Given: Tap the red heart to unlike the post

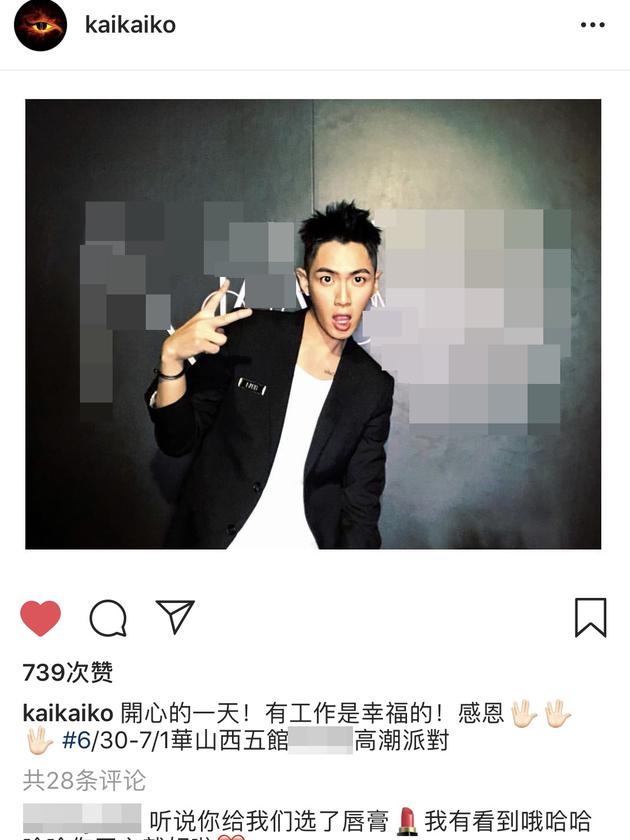Looking at the screenshot, I should point(41,618).
